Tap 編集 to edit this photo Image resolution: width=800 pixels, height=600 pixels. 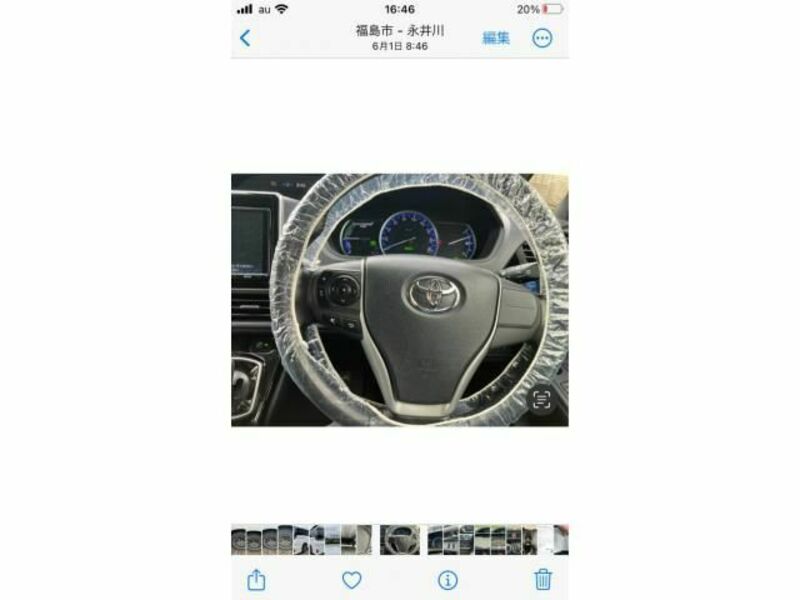pos(496,38)
